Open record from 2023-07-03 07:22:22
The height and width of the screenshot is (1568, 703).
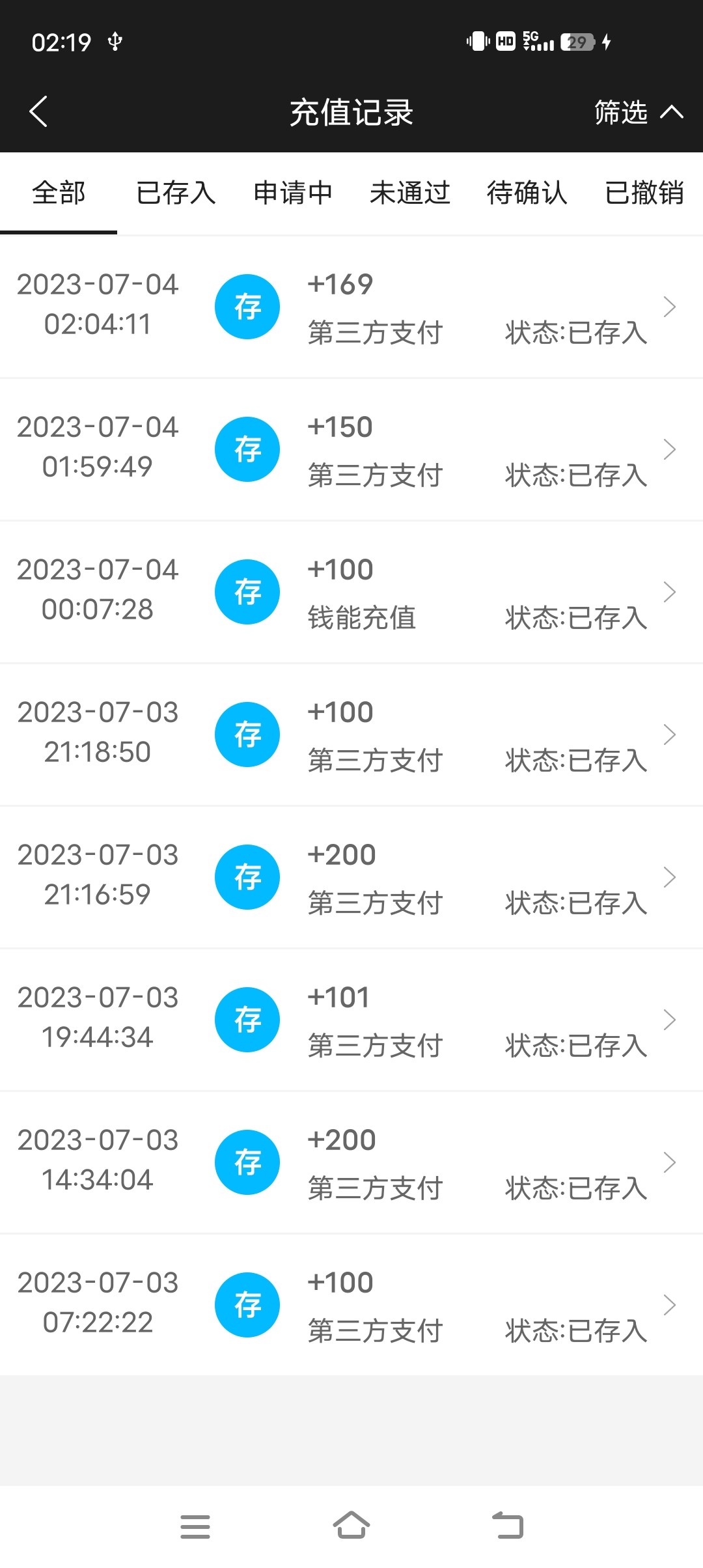pyautogui.click(x=351, y=1305)
